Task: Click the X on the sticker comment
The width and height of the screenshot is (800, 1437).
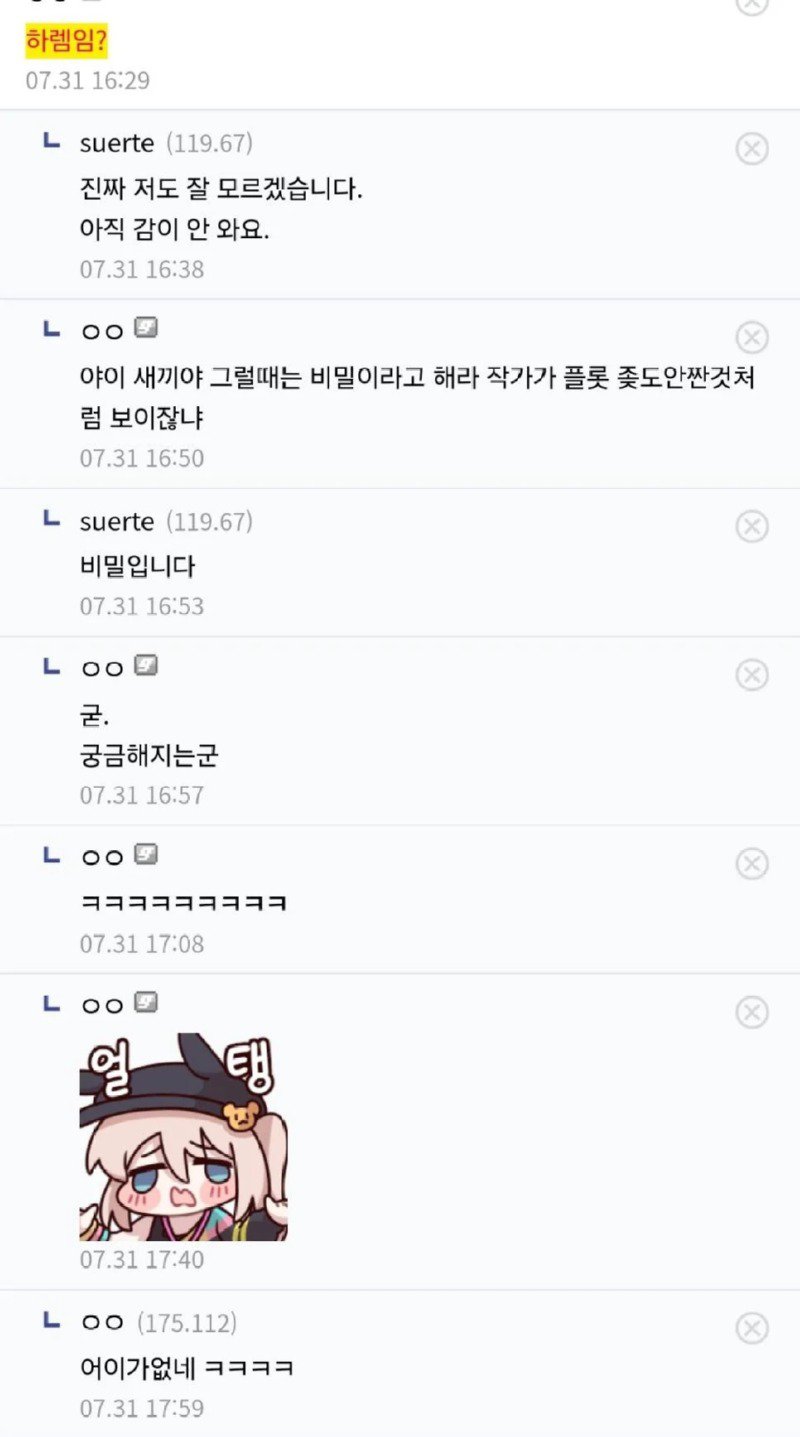Action: click(752, 1011)
